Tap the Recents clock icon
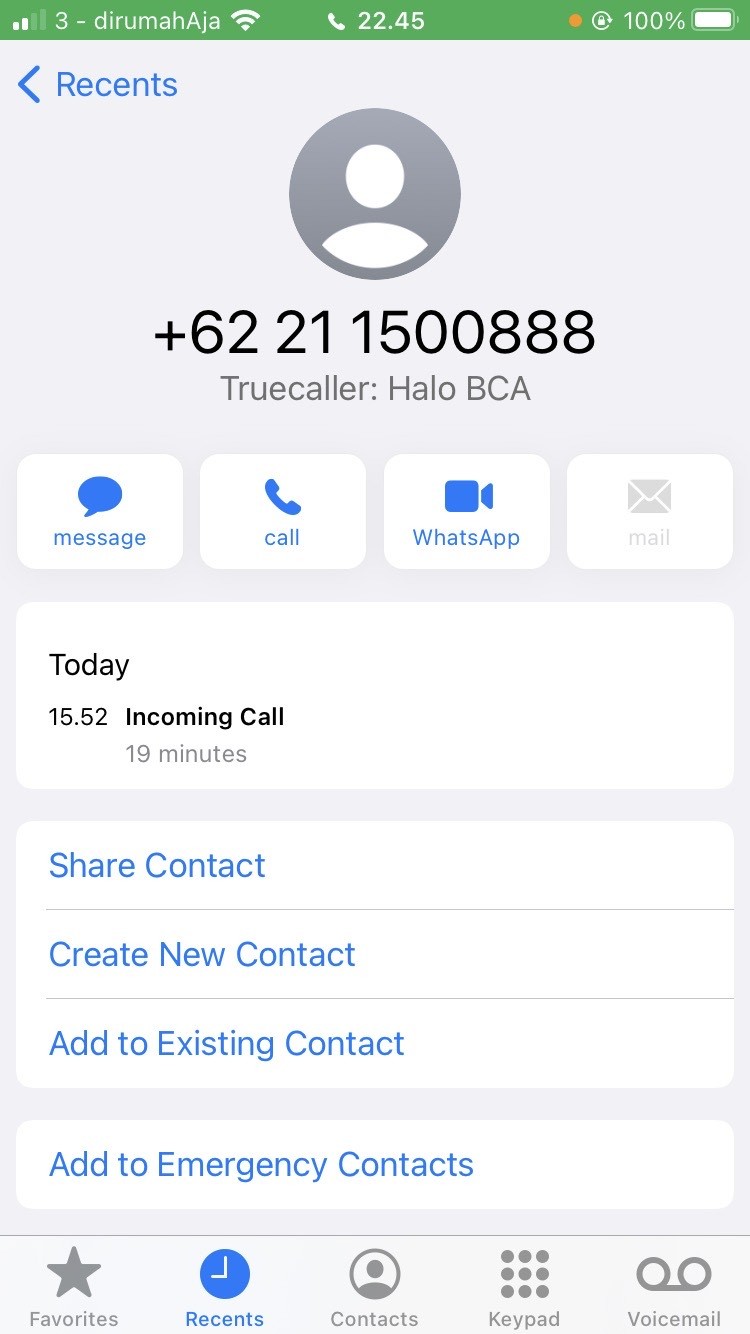This screenshot has height=1334, width=750. click(x=224, y=1285)
